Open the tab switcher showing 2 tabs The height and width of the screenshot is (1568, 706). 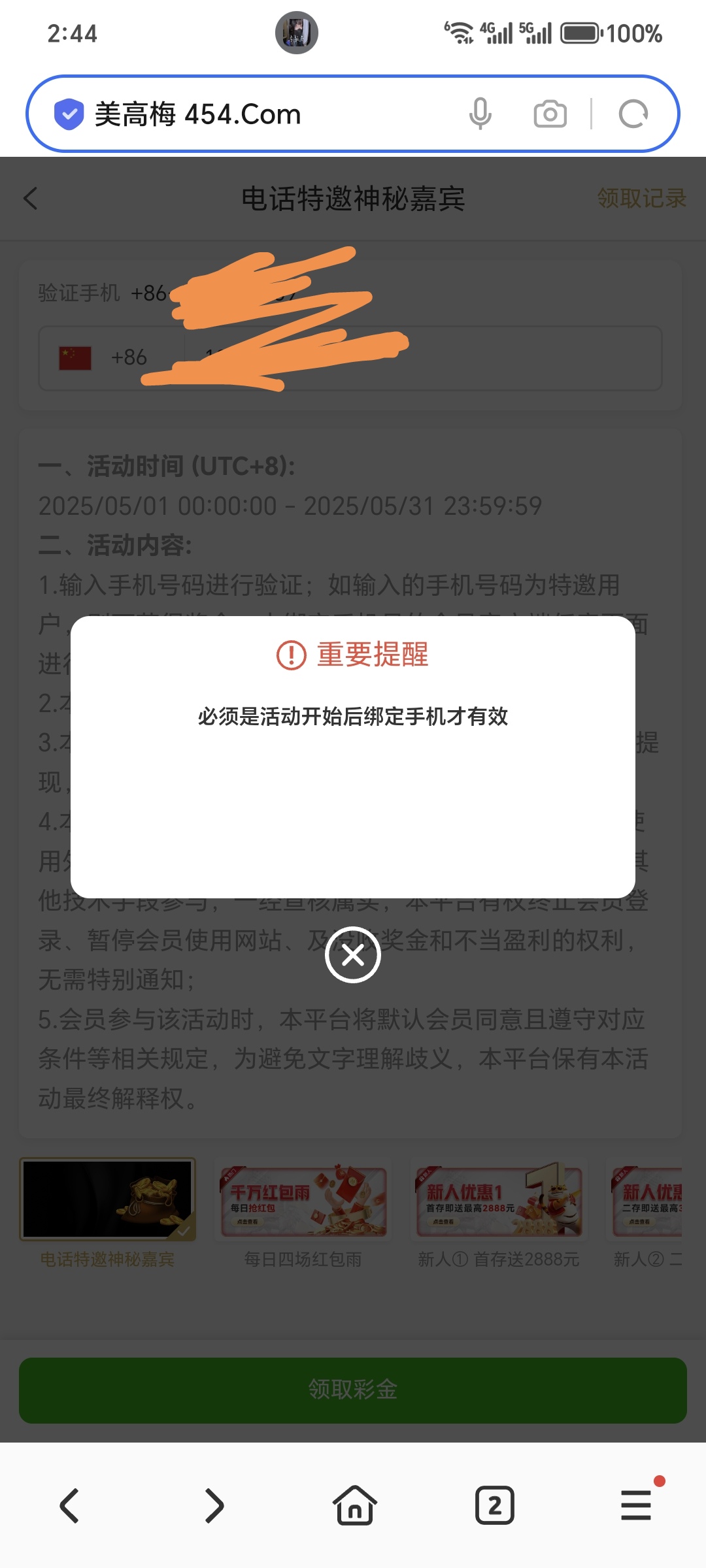[x=495, y=1505]
